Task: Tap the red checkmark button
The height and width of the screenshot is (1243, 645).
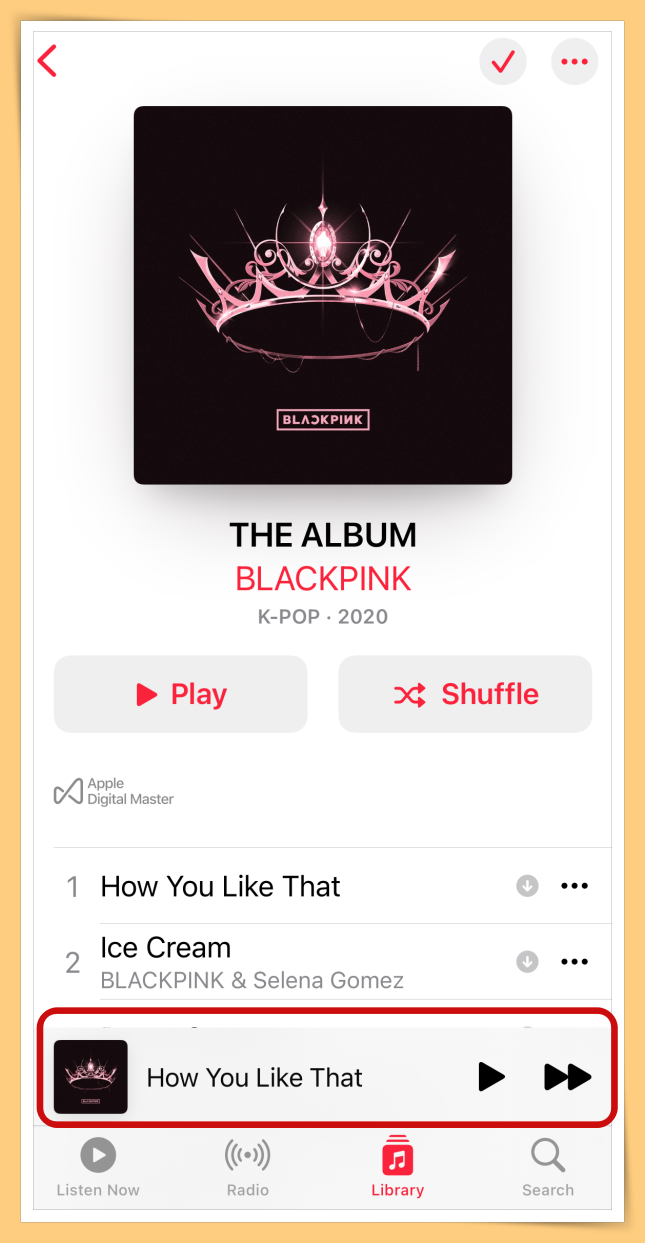Action: tap(503, 62)
